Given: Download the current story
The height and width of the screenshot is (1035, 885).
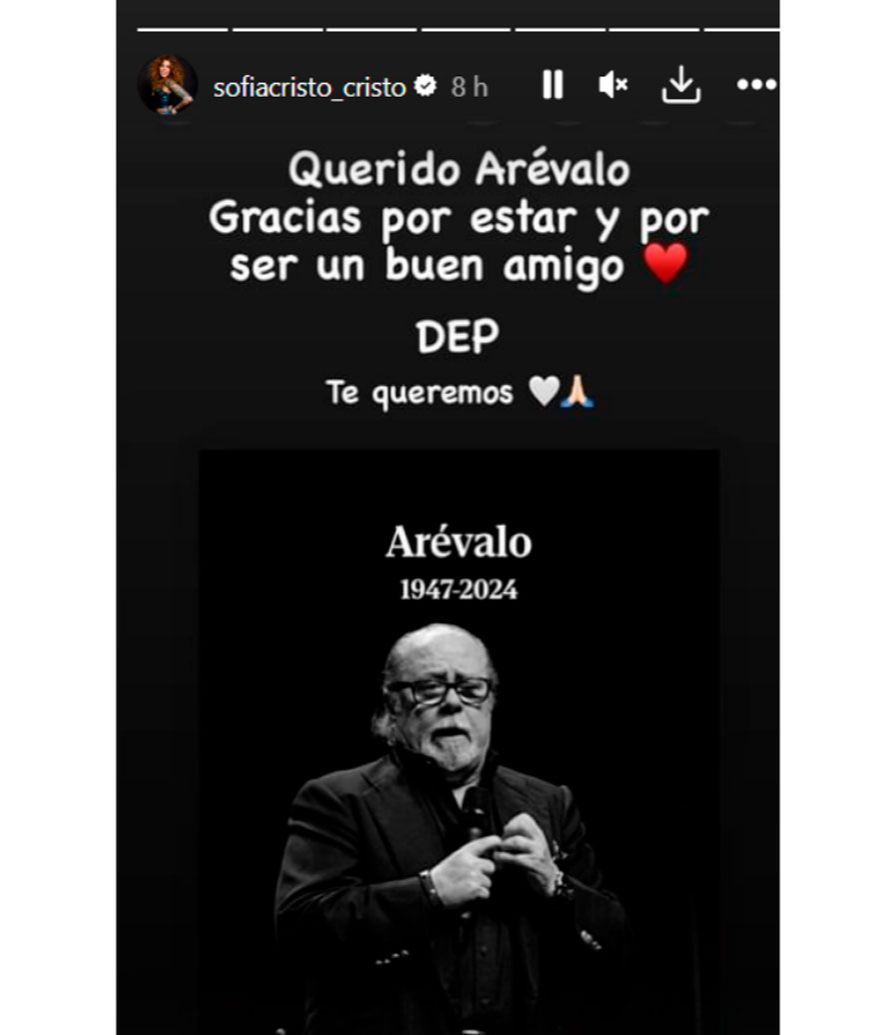Looking at the screenshot, I should (683, 85).
